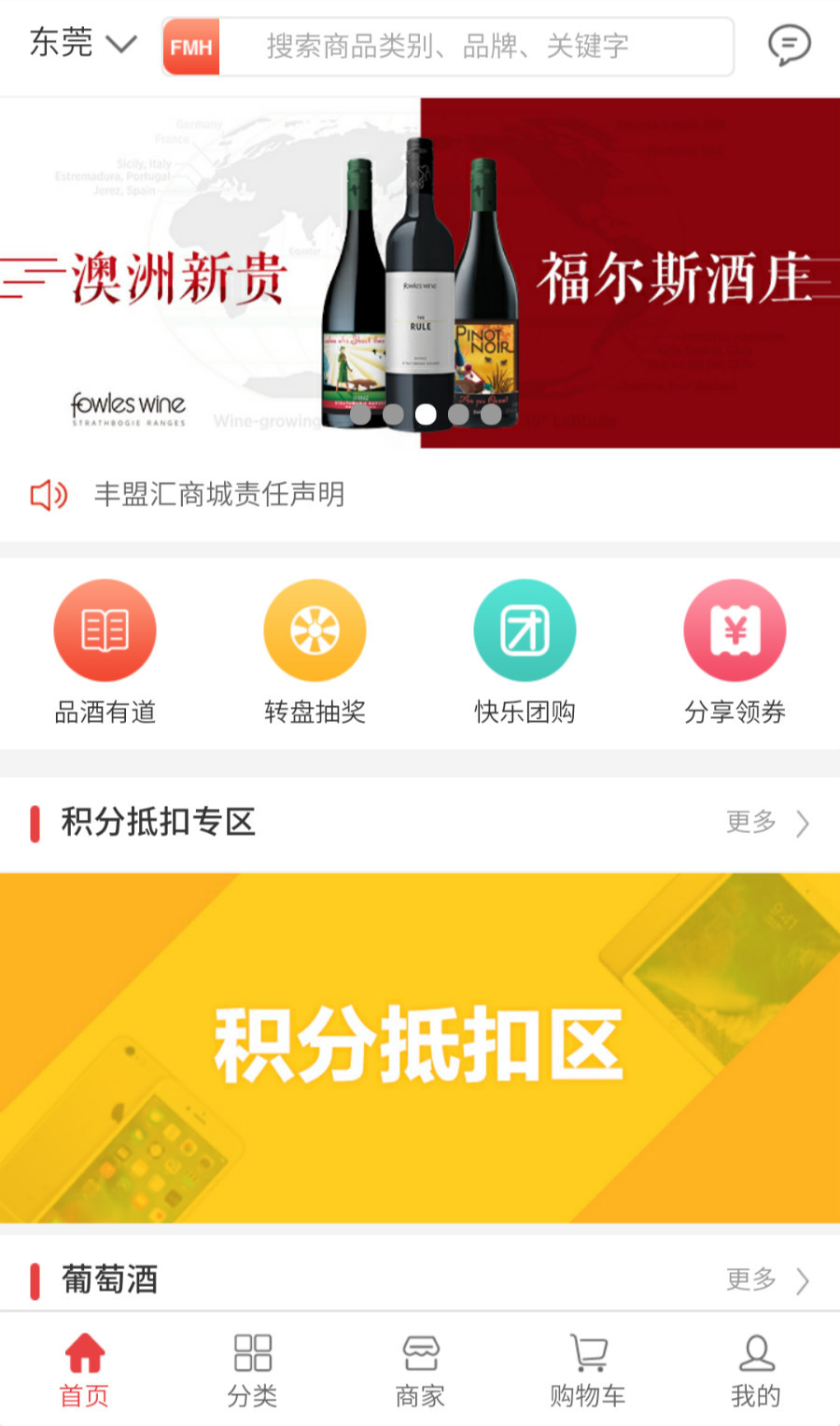View 更多 in 积分抵扣专区
Image resolution: width=840 pixels, height=1426 pixels.
[x=767, y=823]
